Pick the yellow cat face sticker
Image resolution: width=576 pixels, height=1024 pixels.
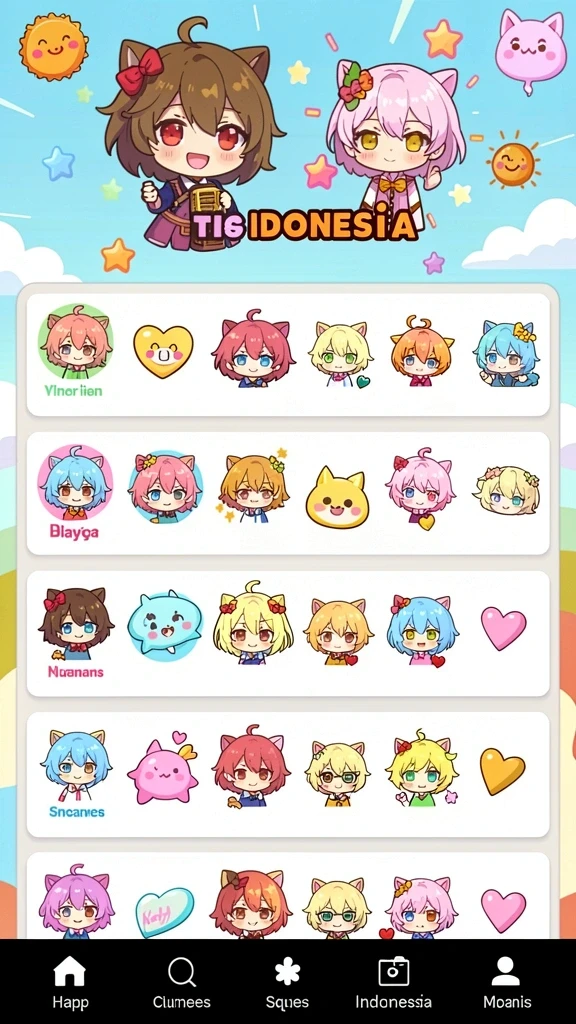[x=337, y=498]
